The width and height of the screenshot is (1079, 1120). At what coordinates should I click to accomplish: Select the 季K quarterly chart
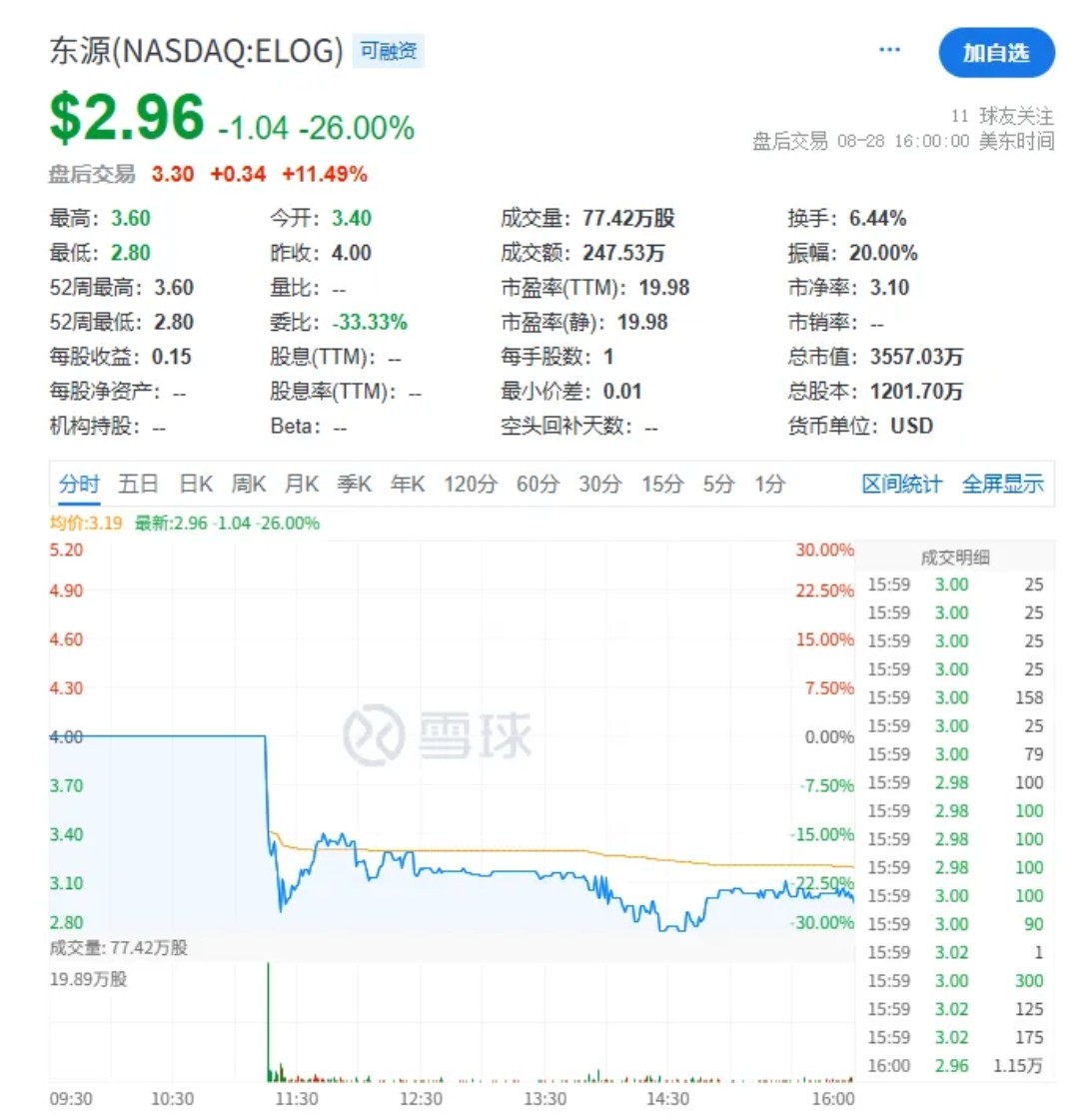pyautogui.click(x=355, y=485)
